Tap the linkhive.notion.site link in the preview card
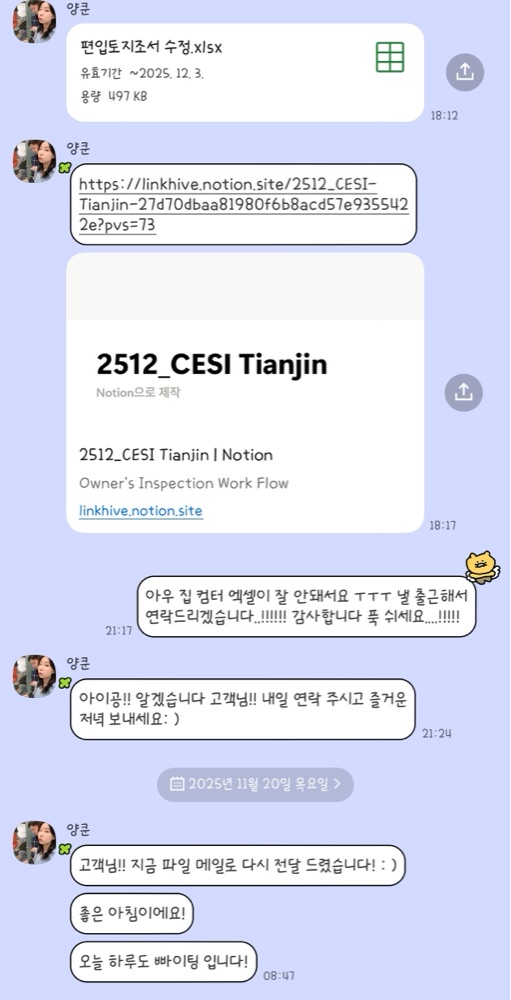Image resolution: width=511 pixels, height=1000 pixels. (x=141, y=511)
